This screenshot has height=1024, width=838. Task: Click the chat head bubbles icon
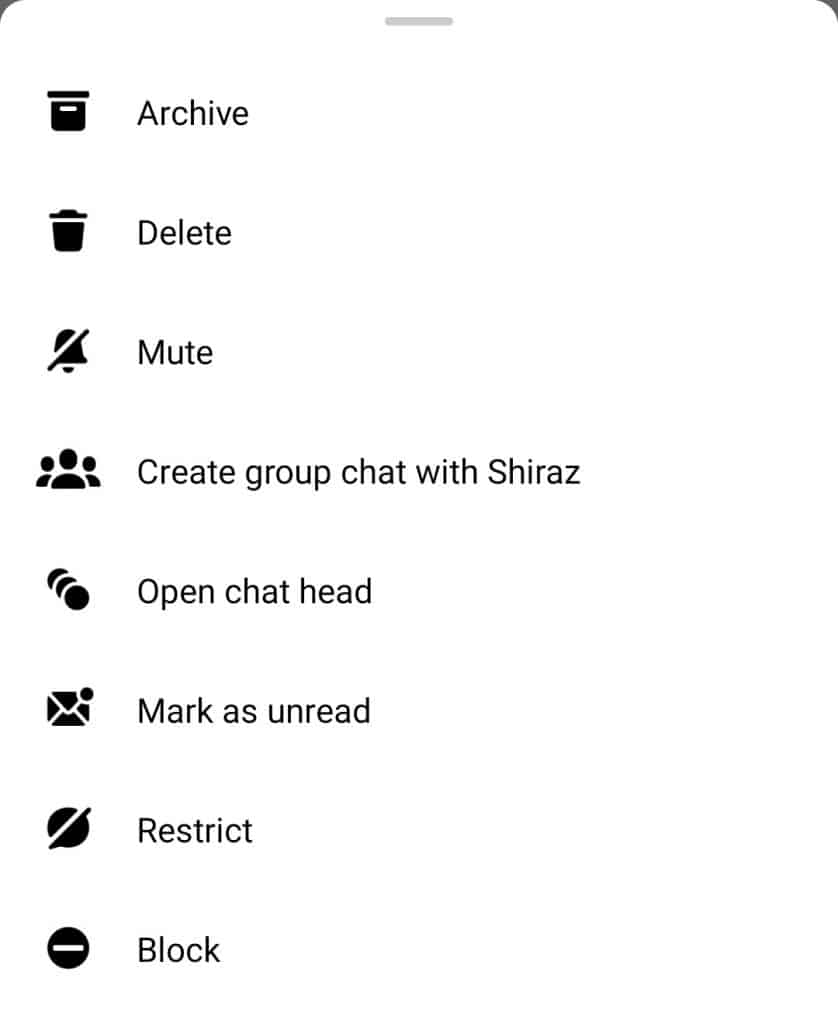(x=68, y=590)
